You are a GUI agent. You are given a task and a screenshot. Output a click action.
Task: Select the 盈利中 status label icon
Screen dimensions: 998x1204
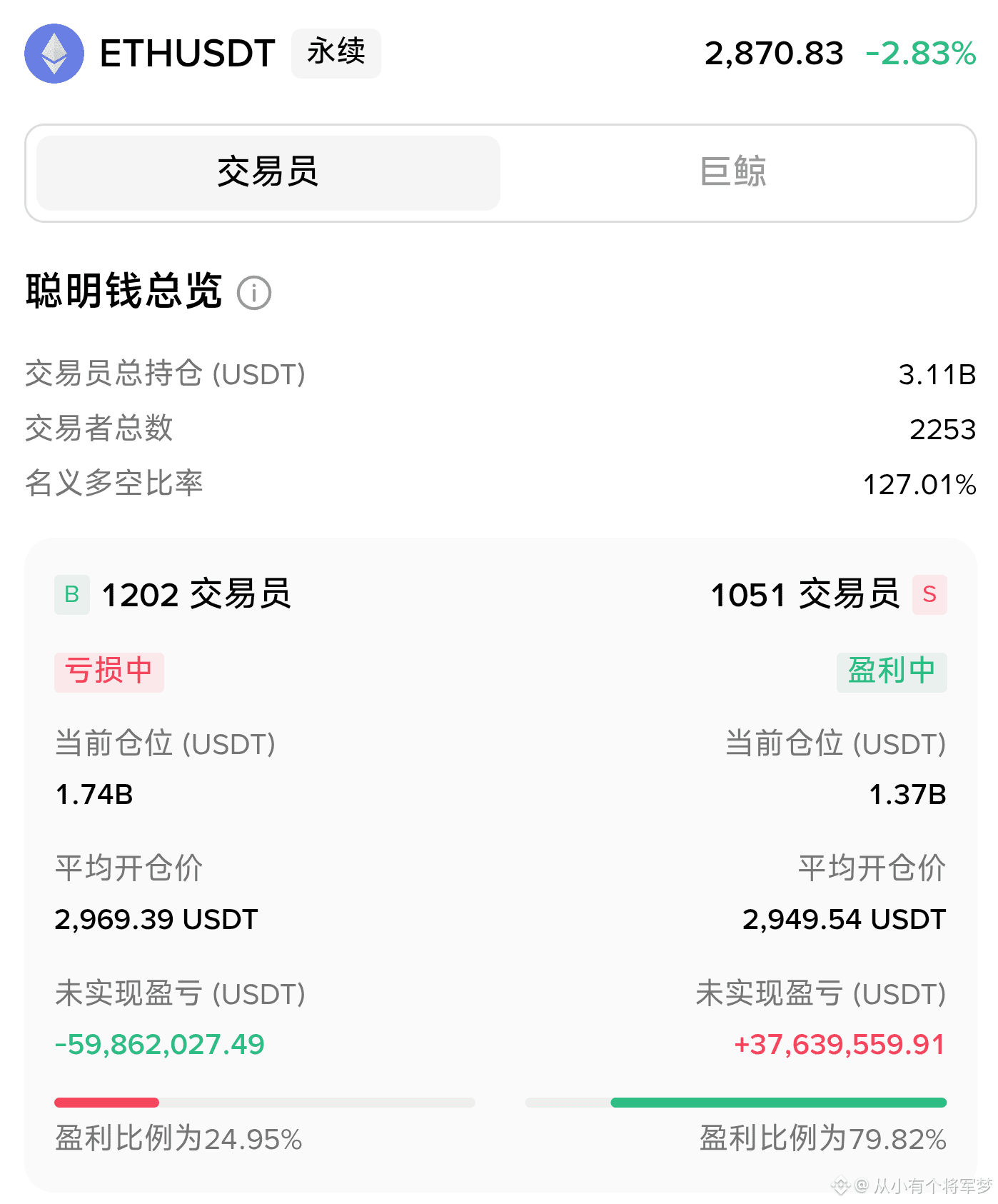pyautogui.click(x=892, y=671)
